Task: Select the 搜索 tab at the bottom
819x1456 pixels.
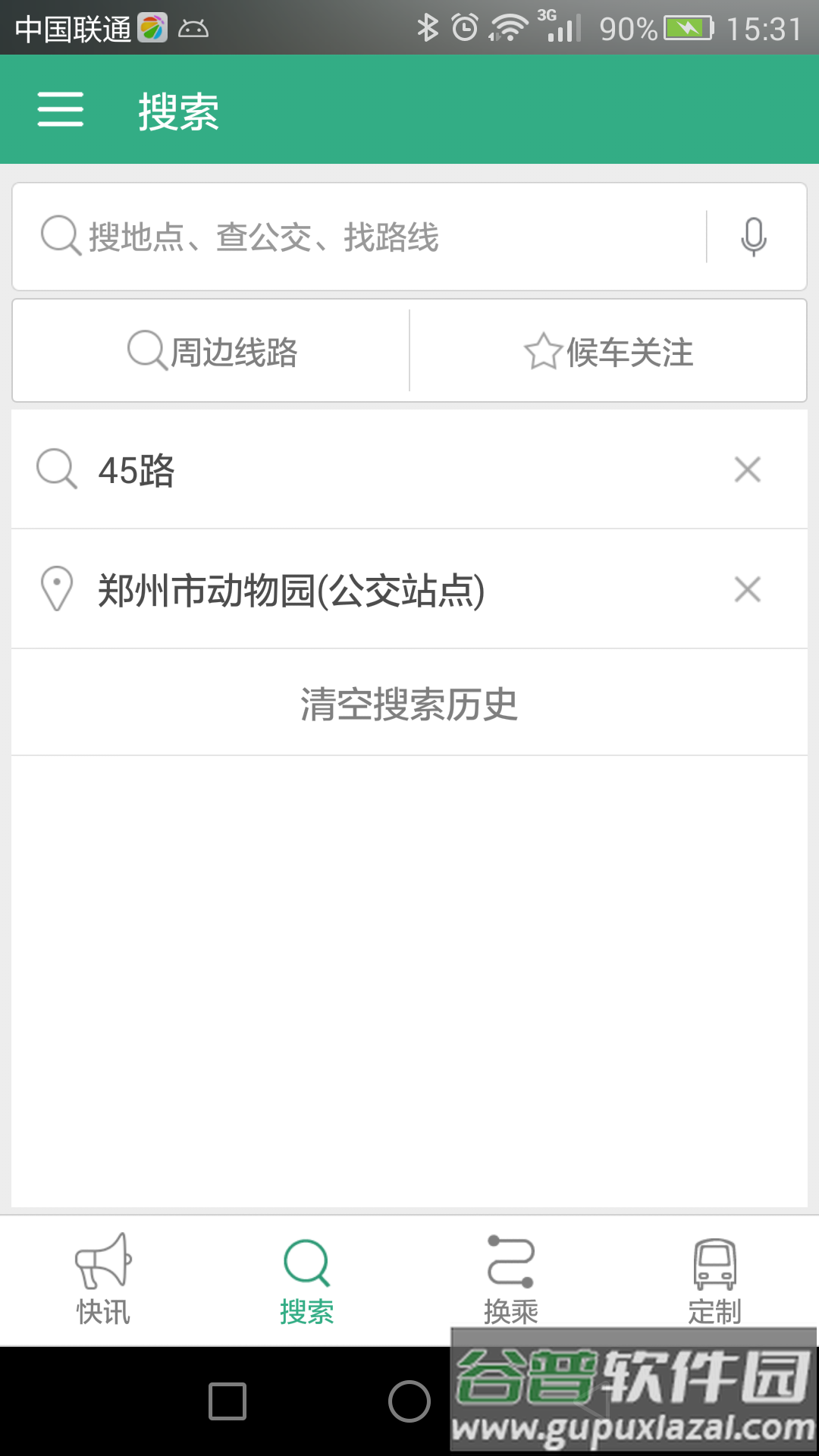Action: [x=307, y=1282]
